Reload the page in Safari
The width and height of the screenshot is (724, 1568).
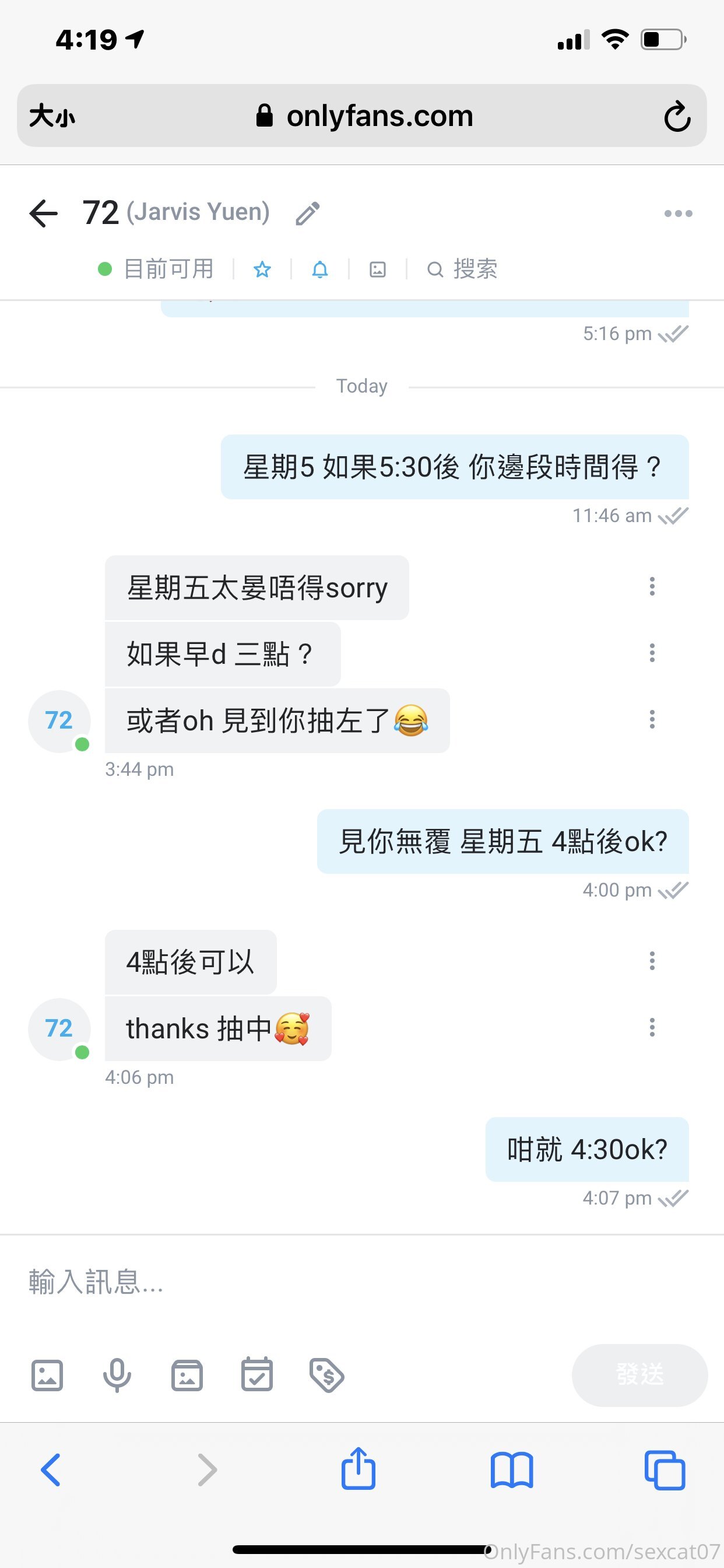click(677, 116)
